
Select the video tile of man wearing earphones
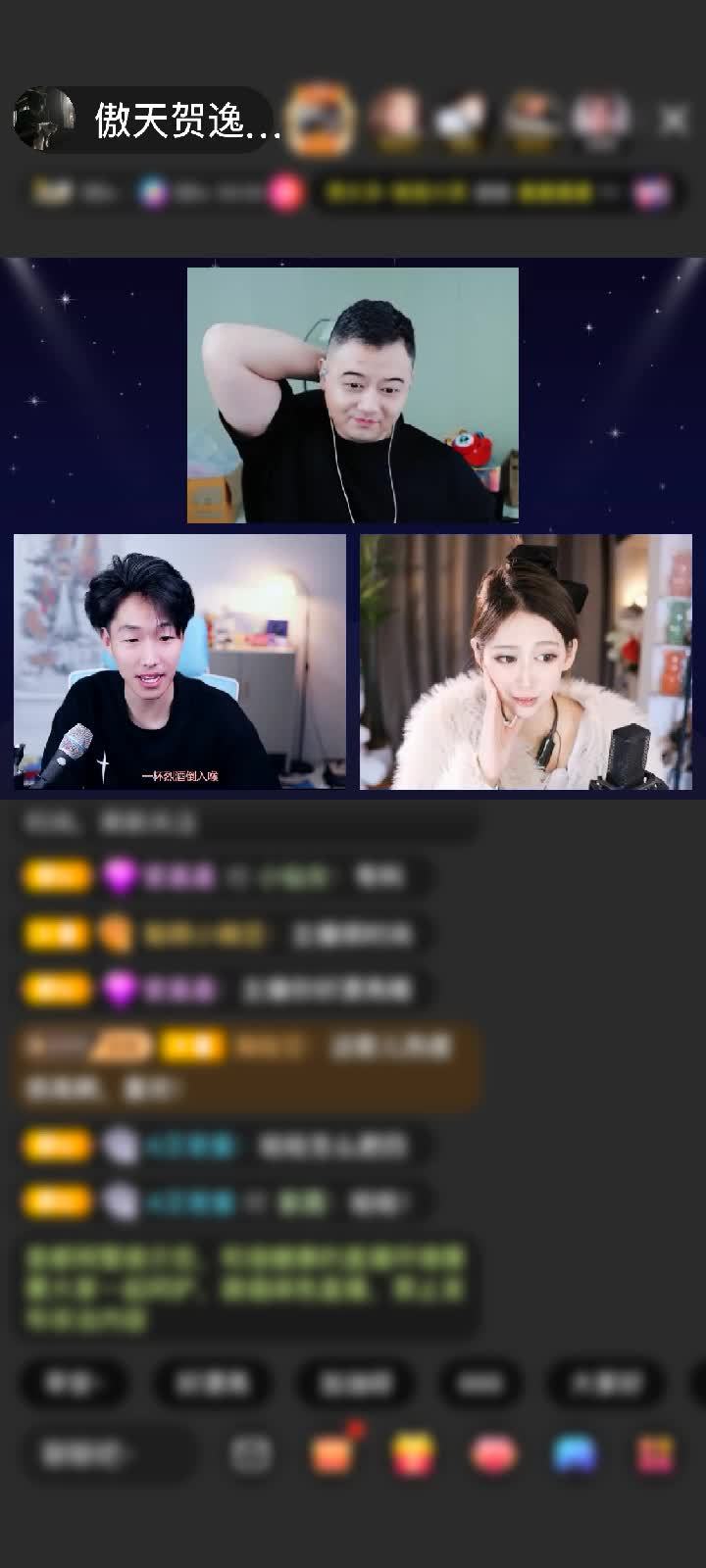[x=353, y=395]
